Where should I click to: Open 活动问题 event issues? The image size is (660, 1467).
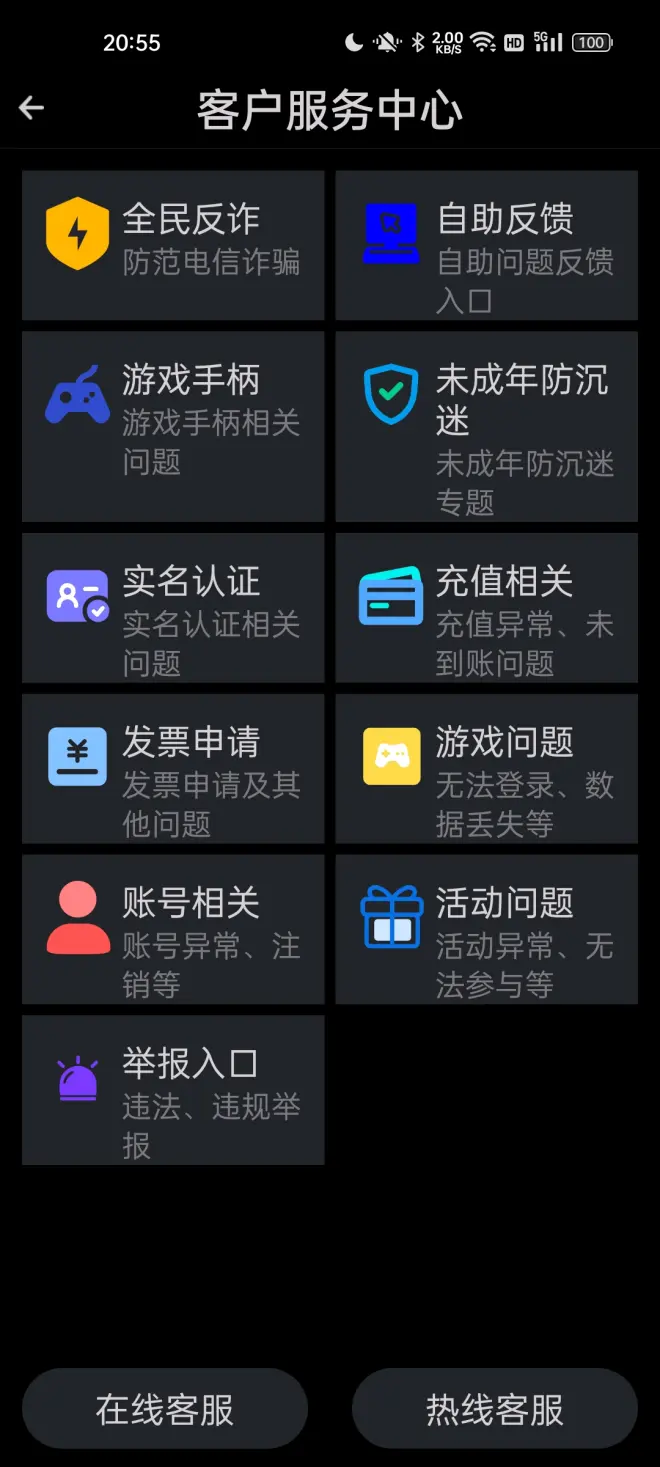point(486,929)
